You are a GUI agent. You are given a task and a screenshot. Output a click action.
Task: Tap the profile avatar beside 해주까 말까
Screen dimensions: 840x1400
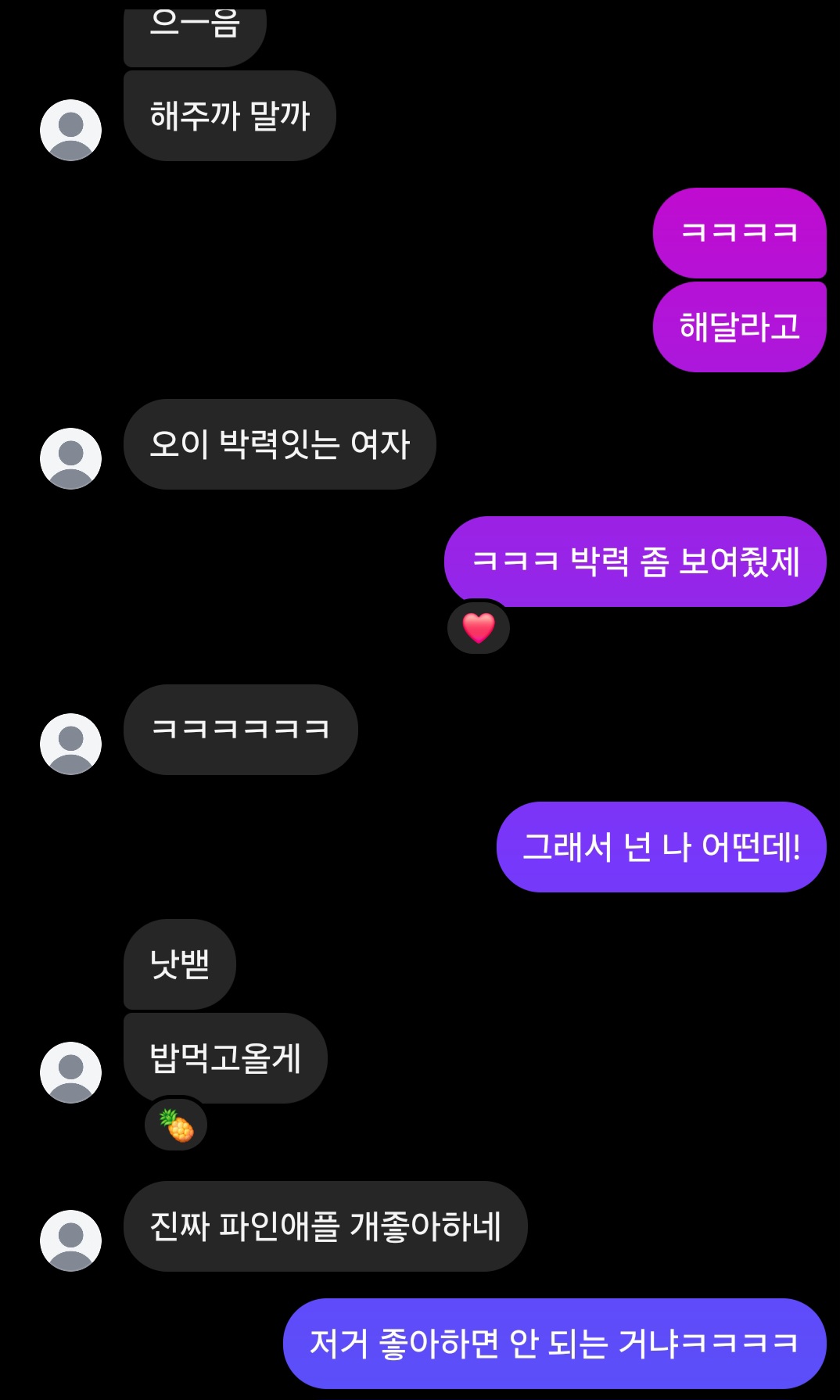pyautogui.click(x=71, y=130)
